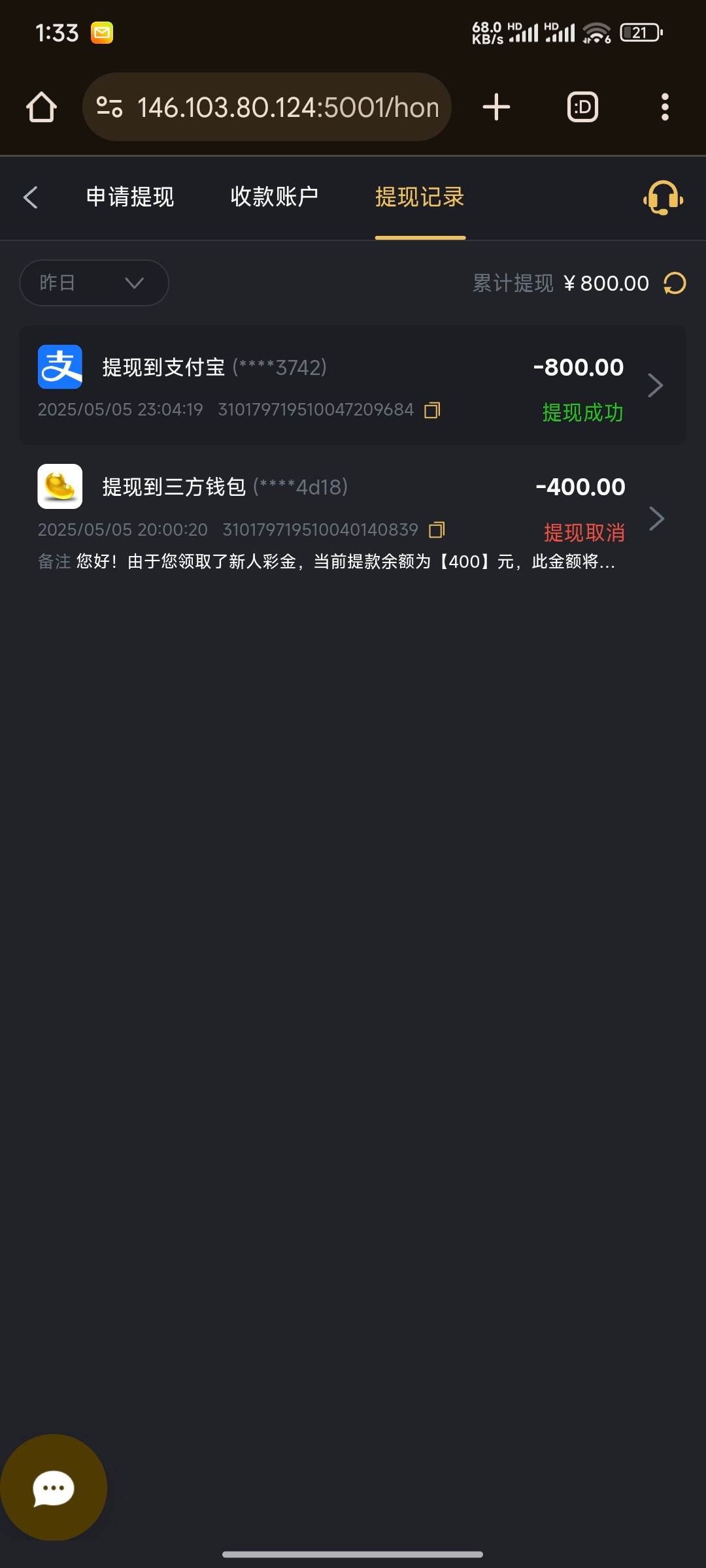Refresh the 累计提现 total

coord(675,284)
